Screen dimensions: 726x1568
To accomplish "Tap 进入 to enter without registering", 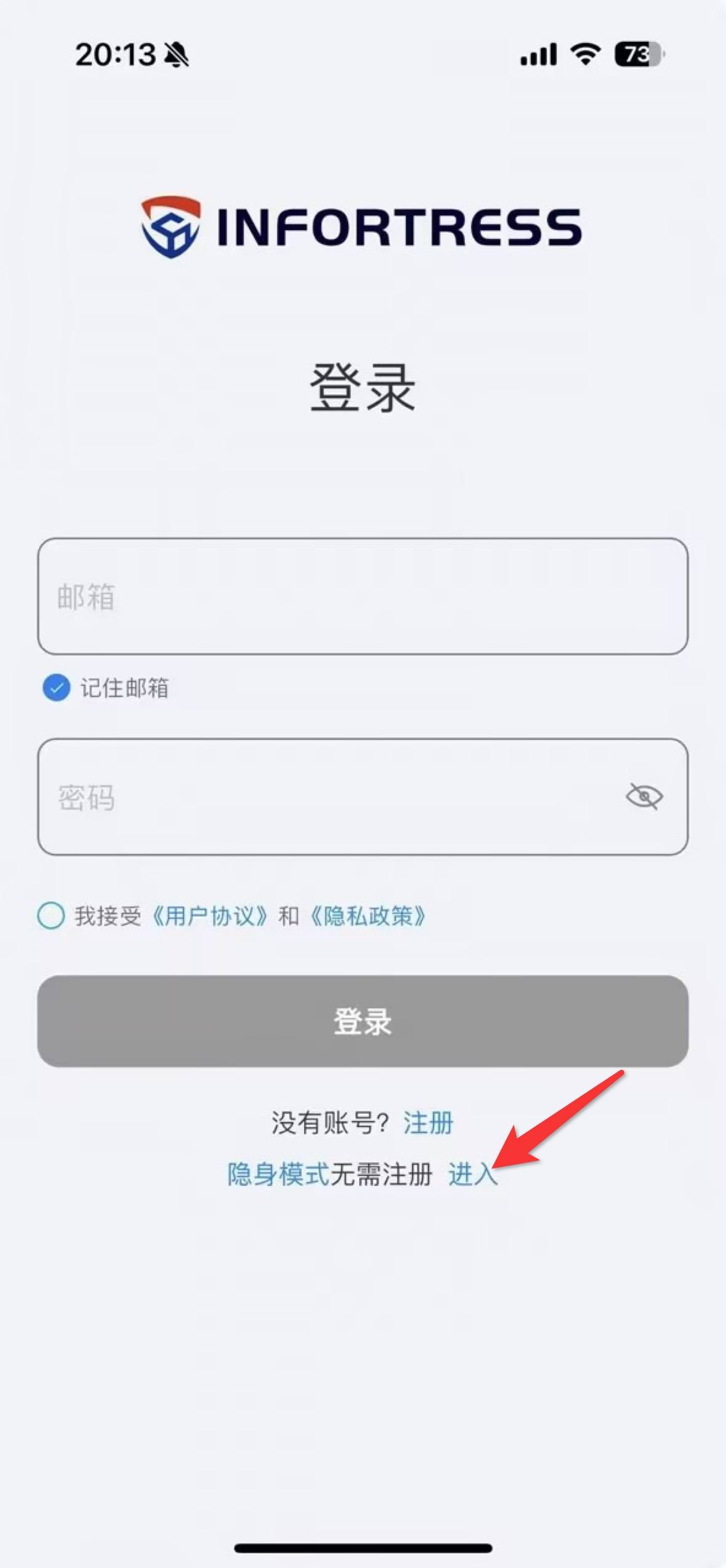I will tap(472, 1174).
